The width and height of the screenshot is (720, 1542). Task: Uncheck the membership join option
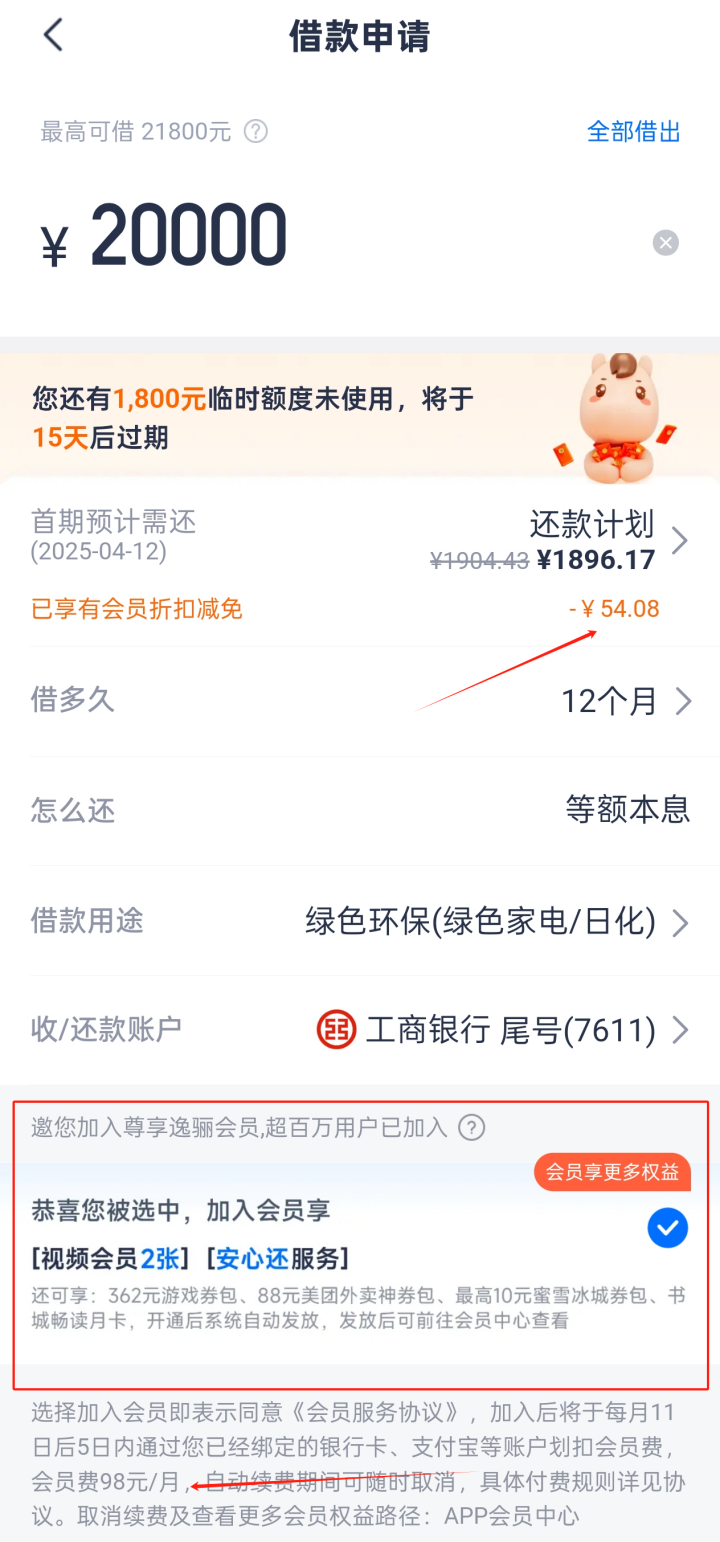tap(667, 1227)
